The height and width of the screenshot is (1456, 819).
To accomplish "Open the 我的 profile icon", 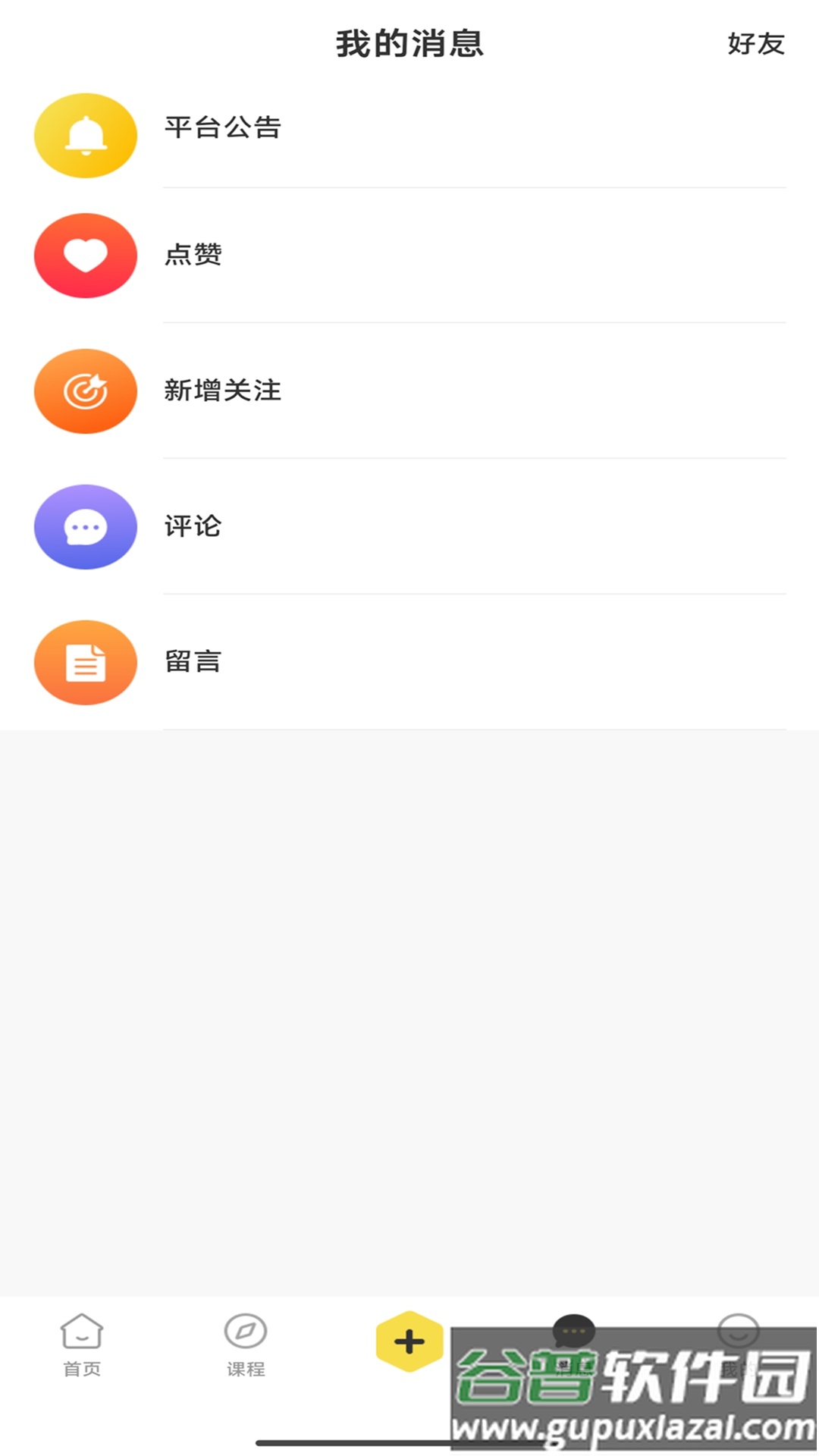I will (x=736, y=1331).
